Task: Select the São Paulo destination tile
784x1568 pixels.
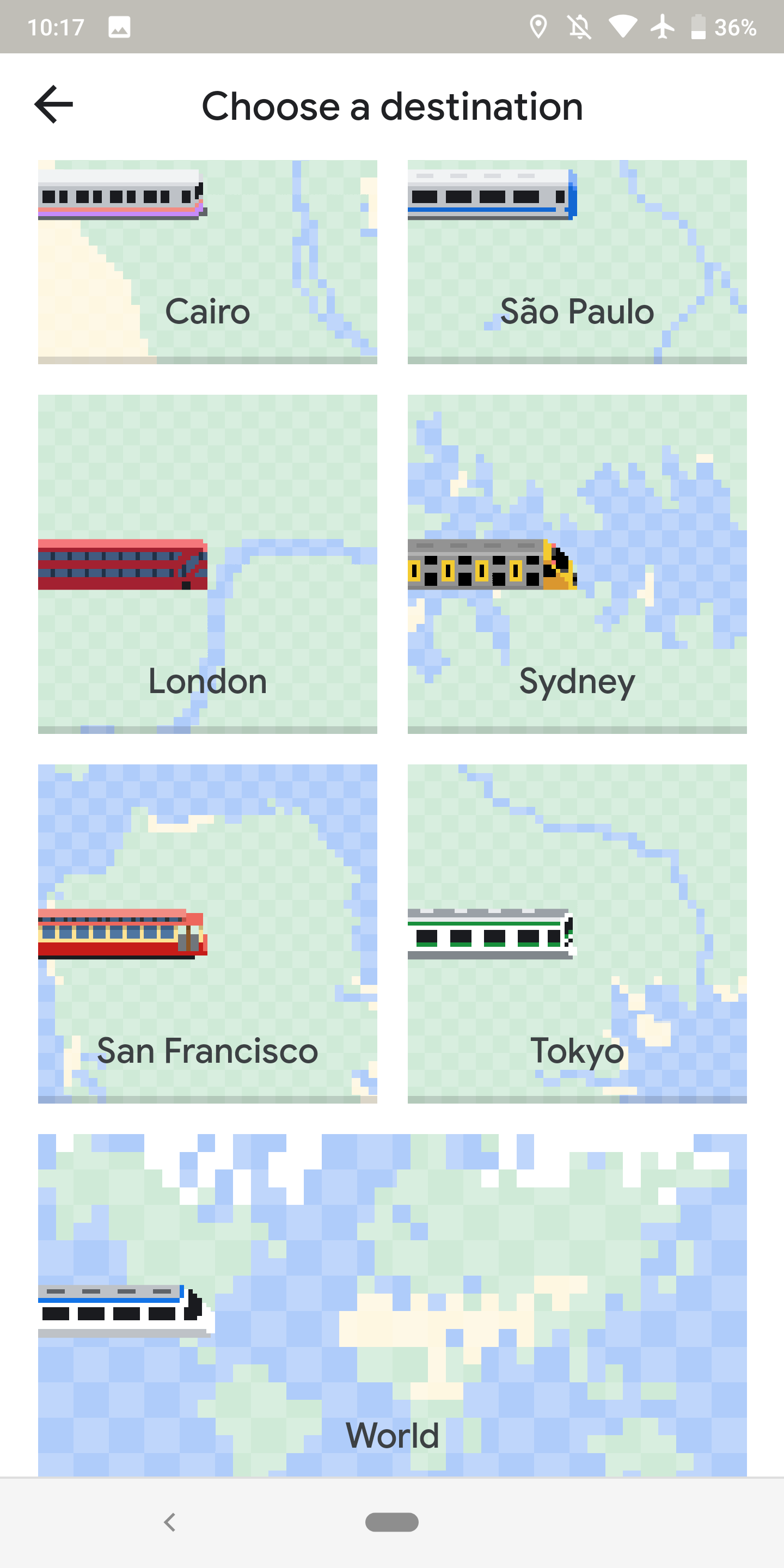Action: click(577, 262)
